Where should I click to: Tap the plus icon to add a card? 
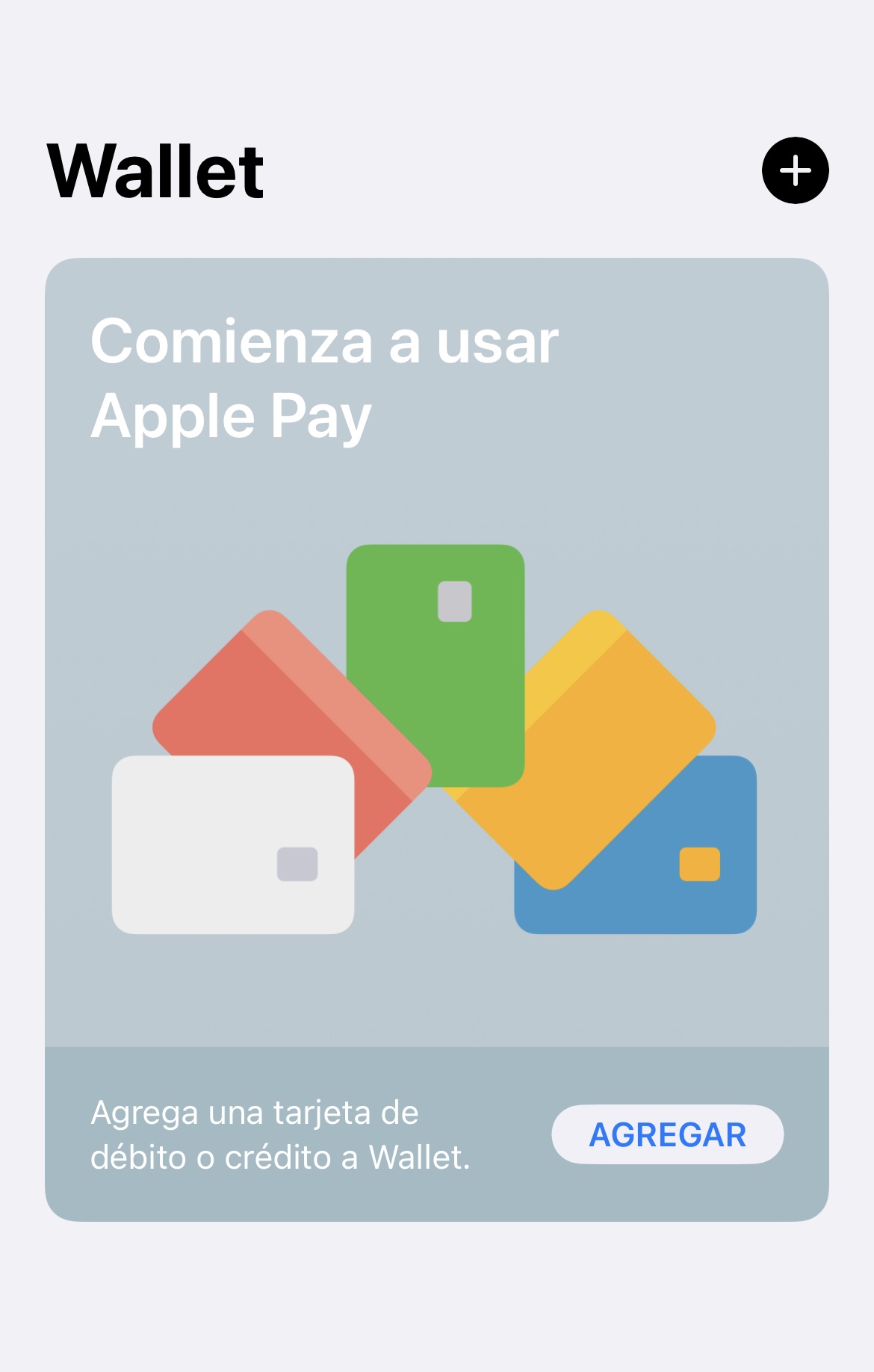tap(795, 170)
